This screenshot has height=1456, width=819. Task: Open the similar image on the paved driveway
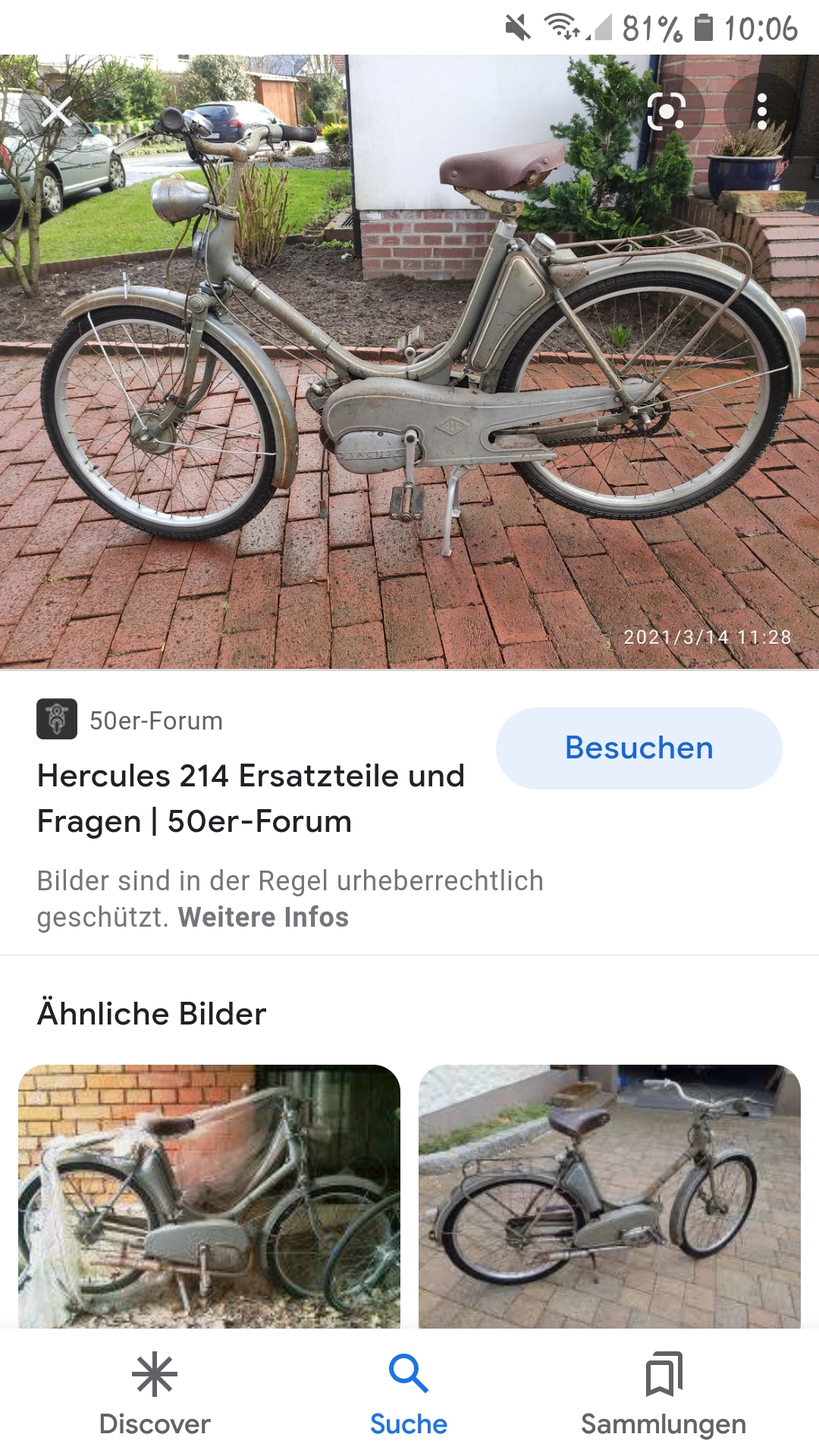coord(610,1197)
